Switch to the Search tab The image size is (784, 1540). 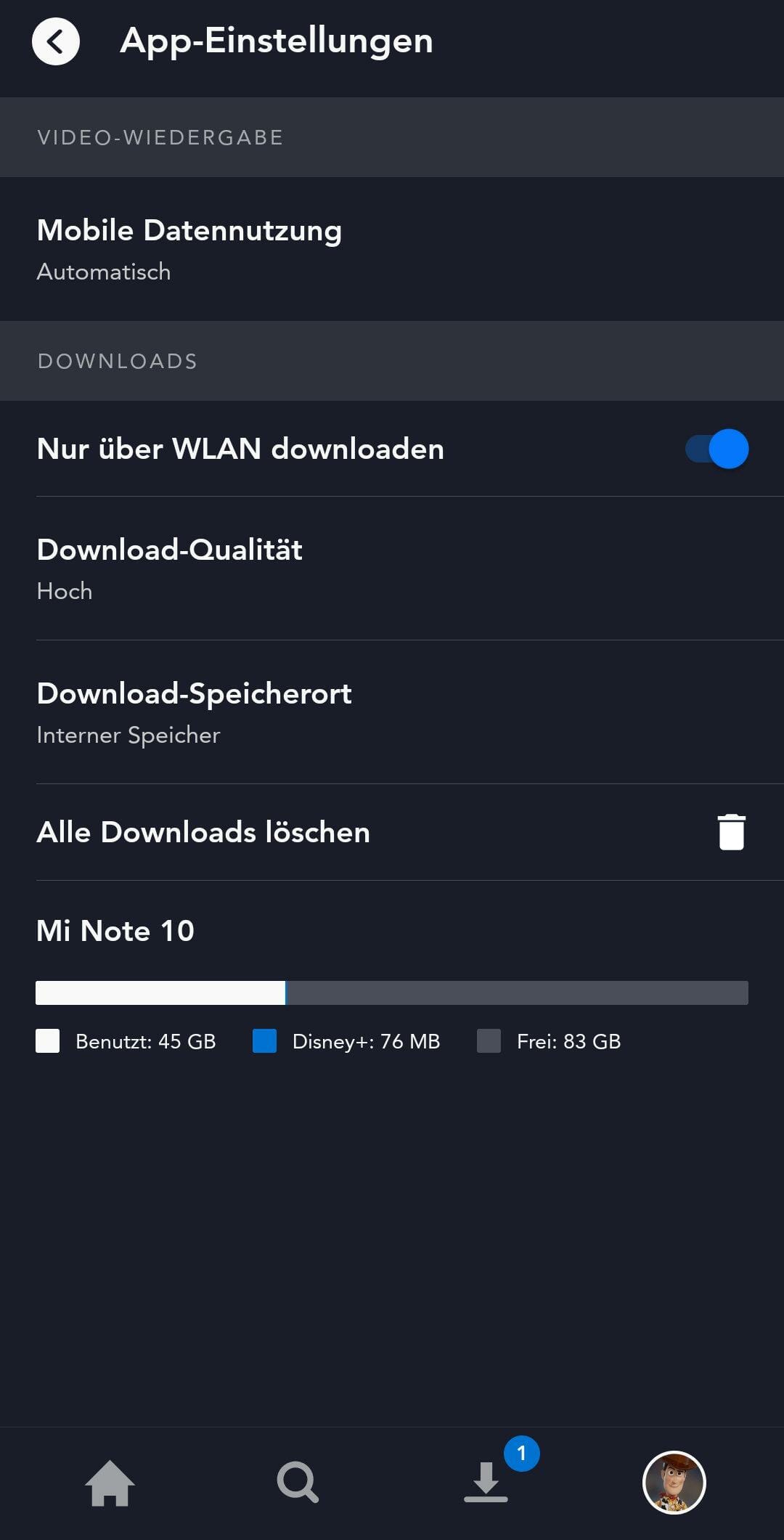point(298,1483)
